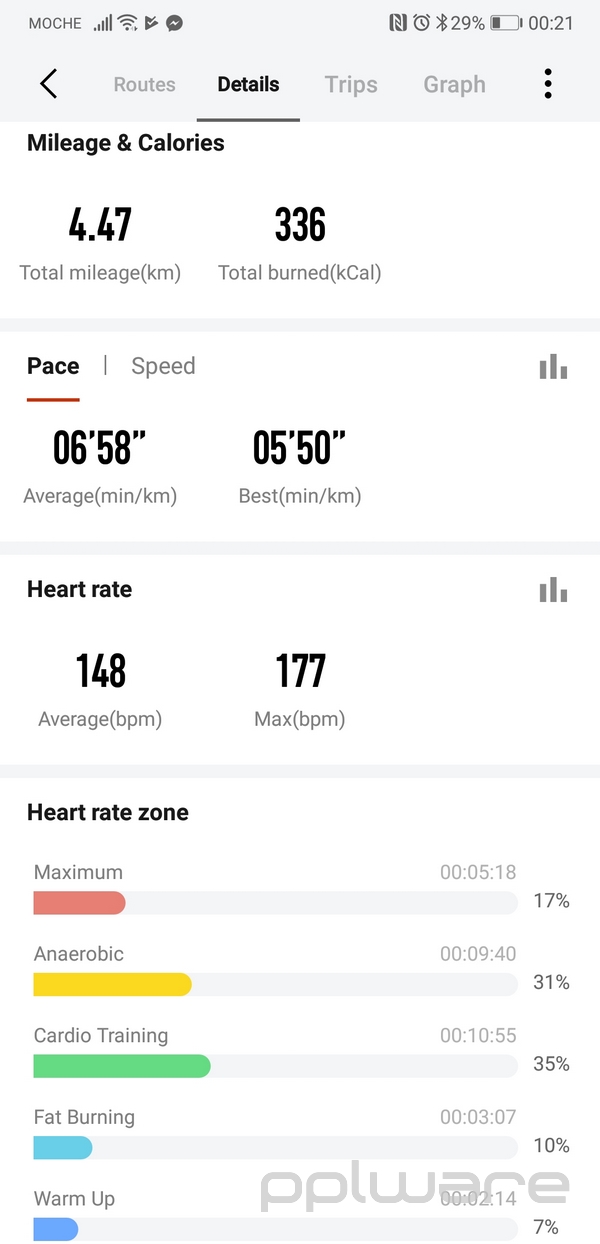The height and width of the screenshot is (1244, 600).
Task: Open the Trips tab
Action: (x=351, y=85)
